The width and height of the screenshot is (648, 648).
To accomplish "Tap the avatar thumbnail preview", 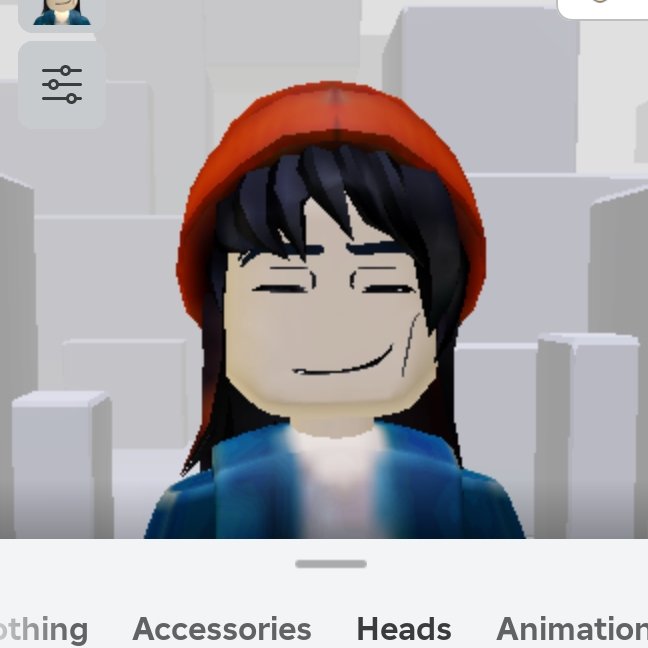I will point(62,12).
